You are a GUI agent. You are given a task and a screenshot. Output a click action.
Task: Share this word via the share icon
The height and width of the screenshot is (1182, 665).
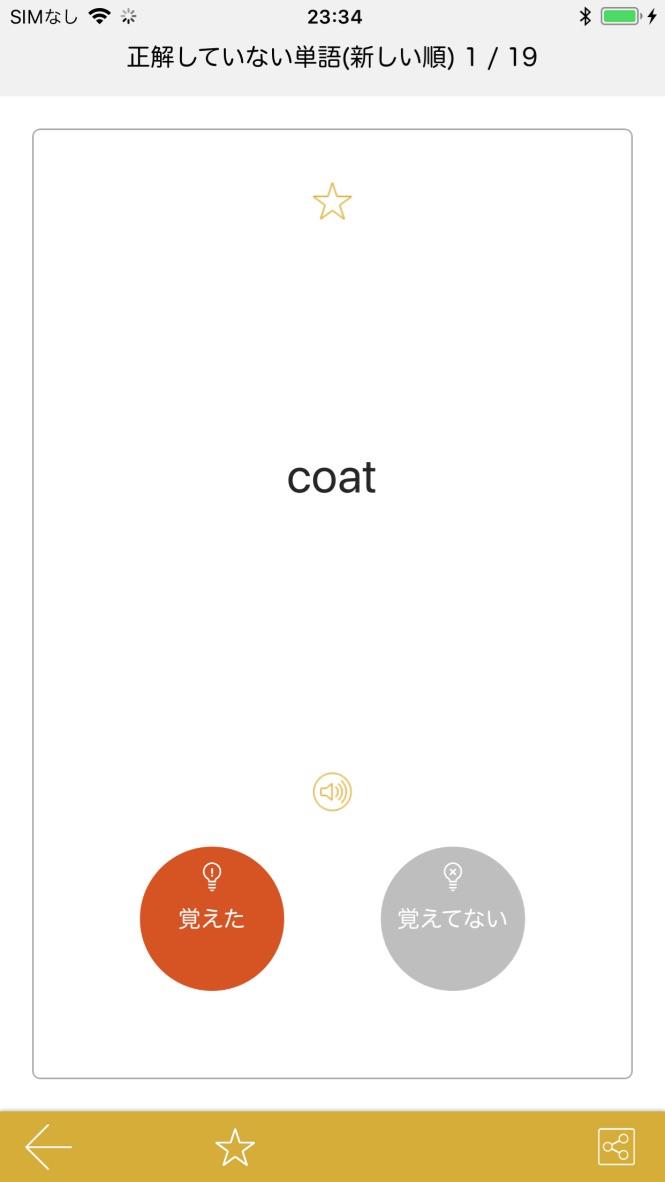616,1147
